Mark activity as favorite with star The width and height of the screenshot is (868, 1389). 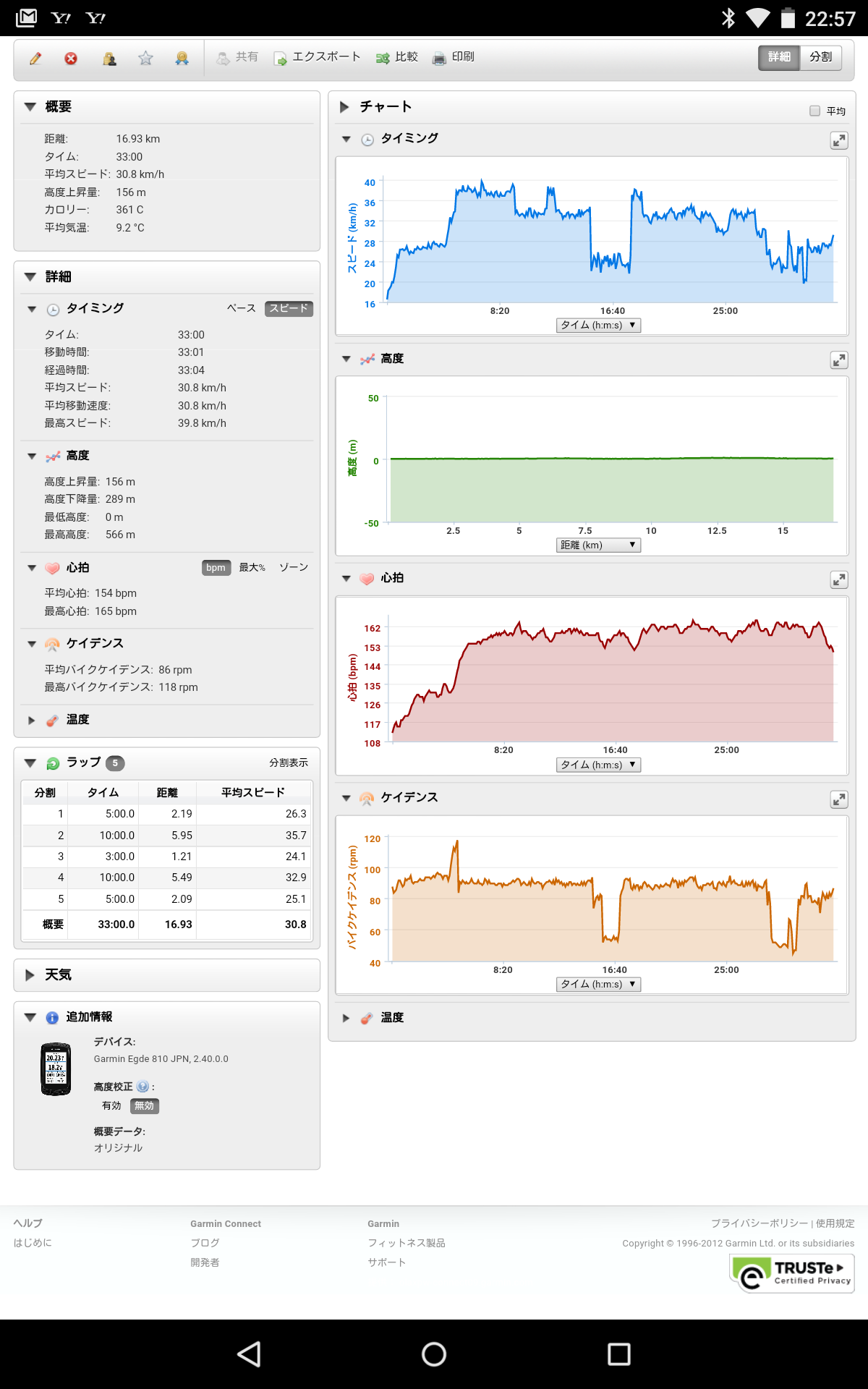coord(145,59)
